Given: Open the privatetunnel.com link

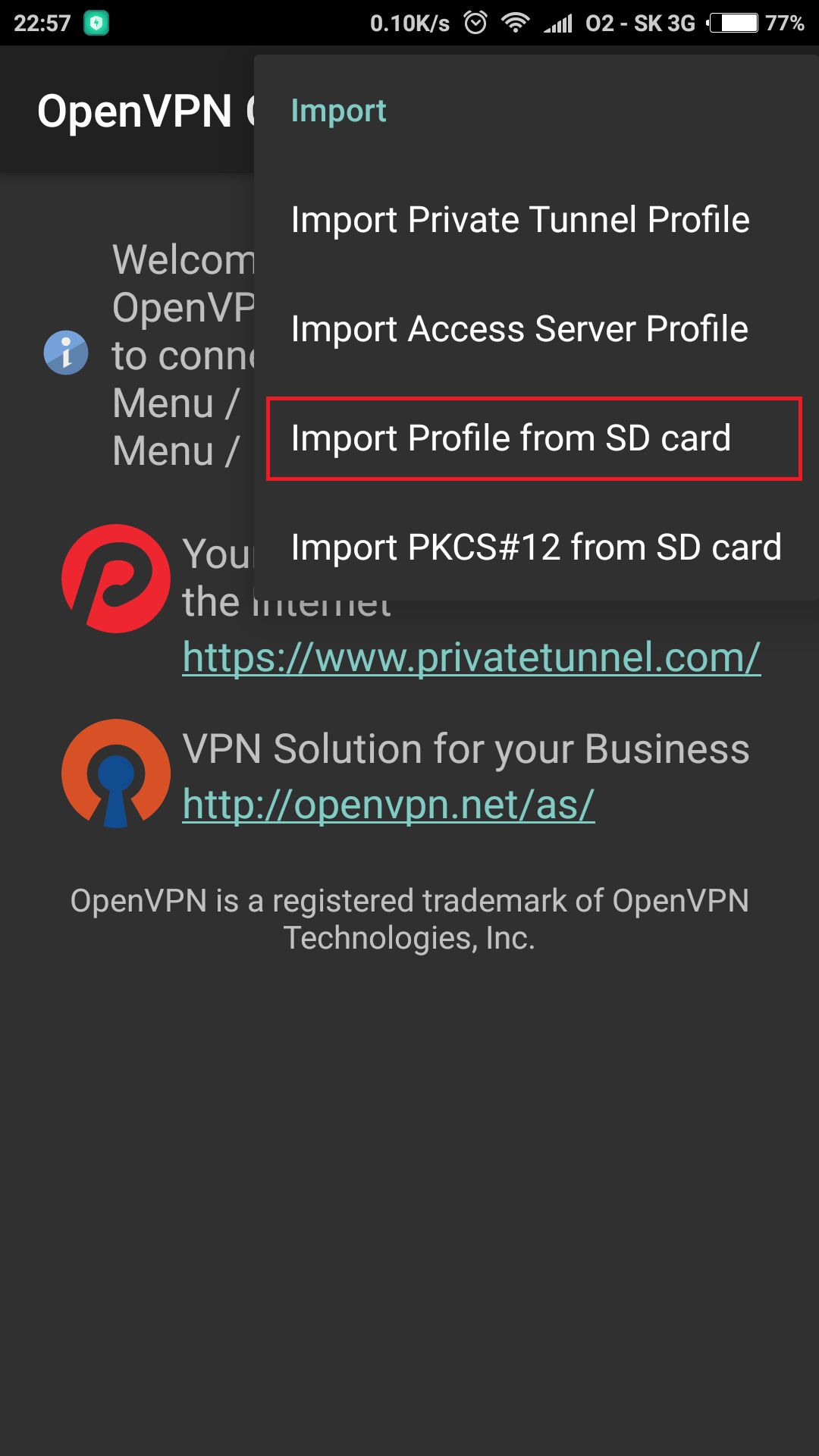Looking at the screenshot, I should click(471, 657).
